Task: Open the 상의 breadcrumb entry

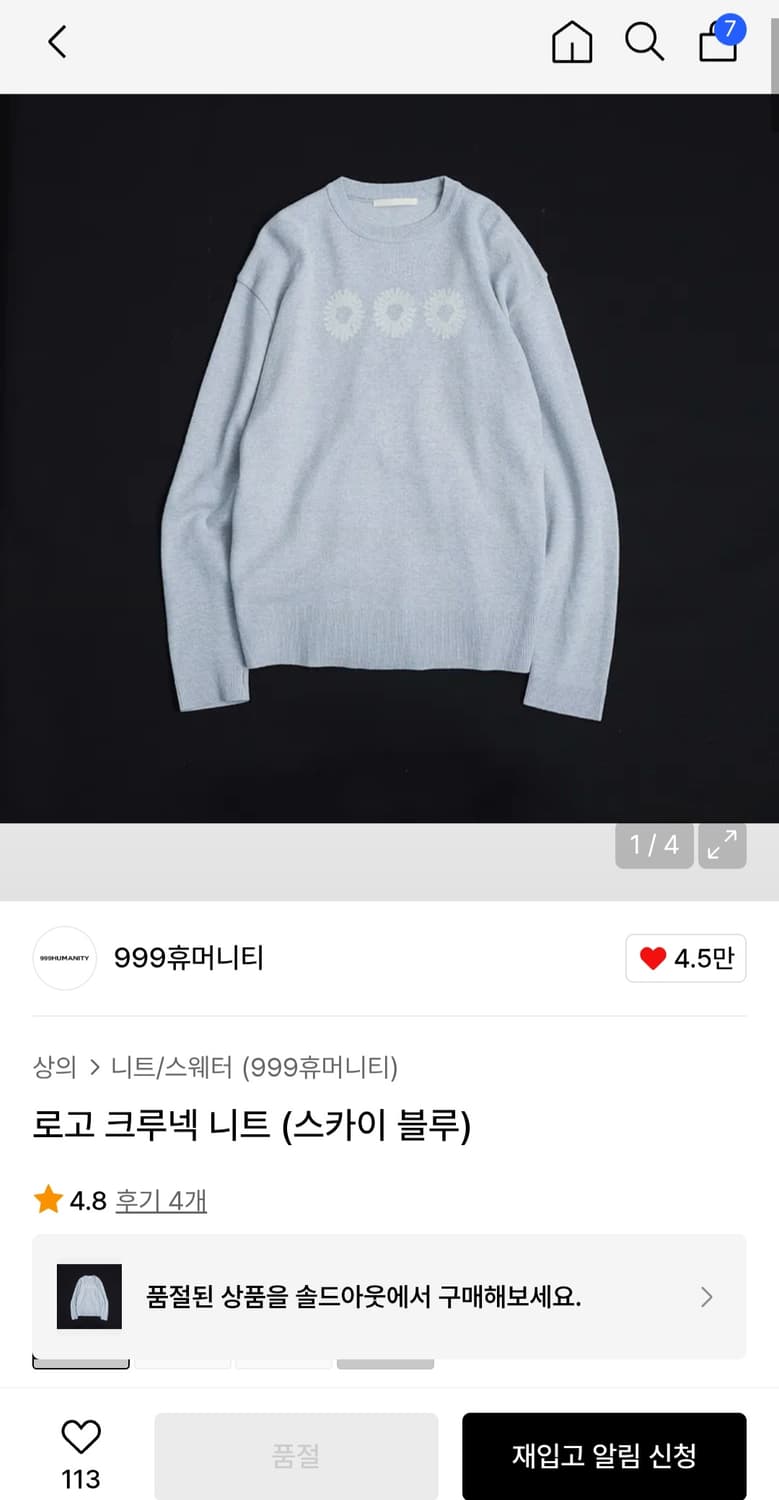Action: pos(52,1067)
